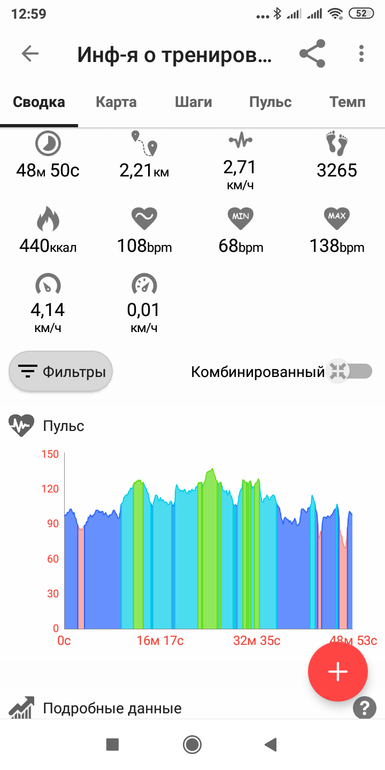Open the Фильтры button
385x770 pixels.
[x=61, y=372]
